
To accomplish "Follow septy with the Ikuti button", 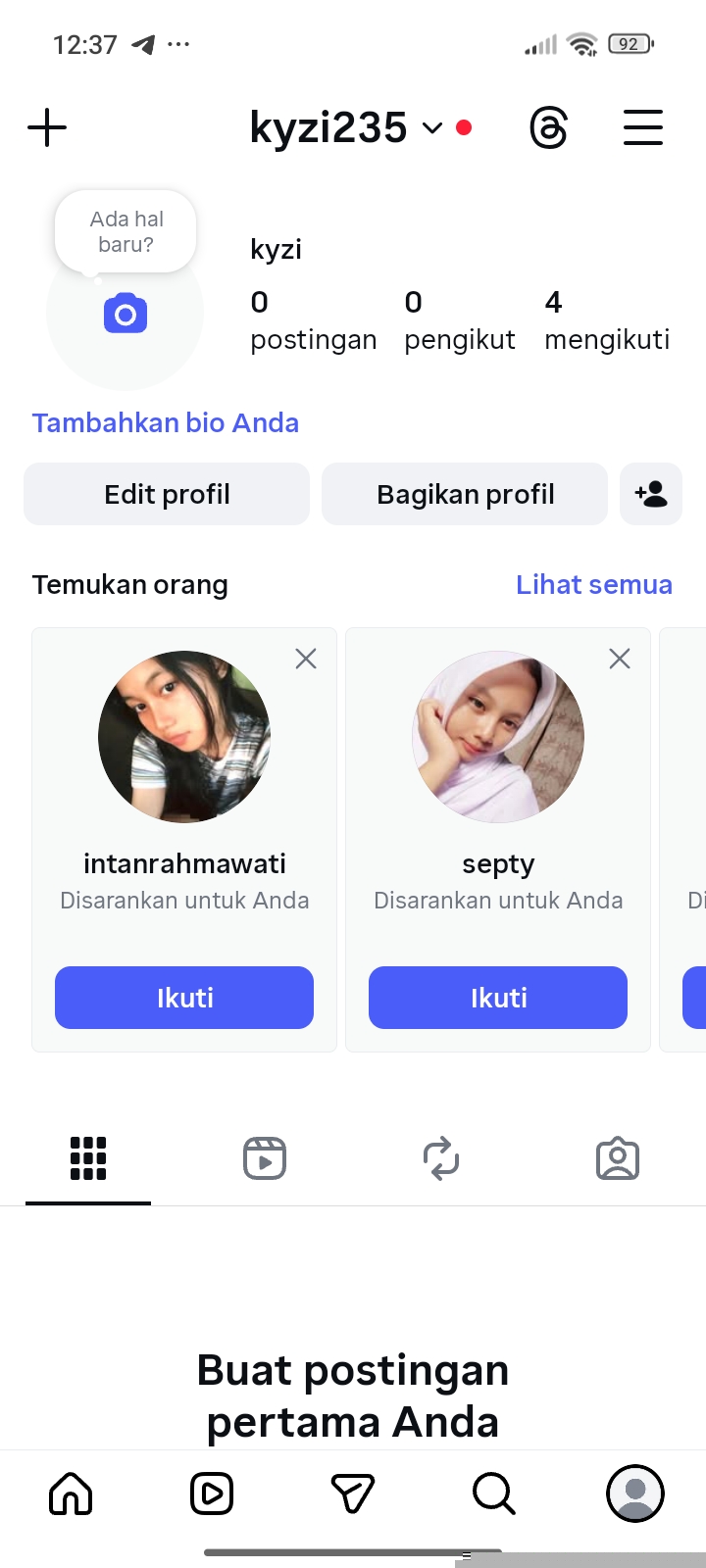I will 498,998.
